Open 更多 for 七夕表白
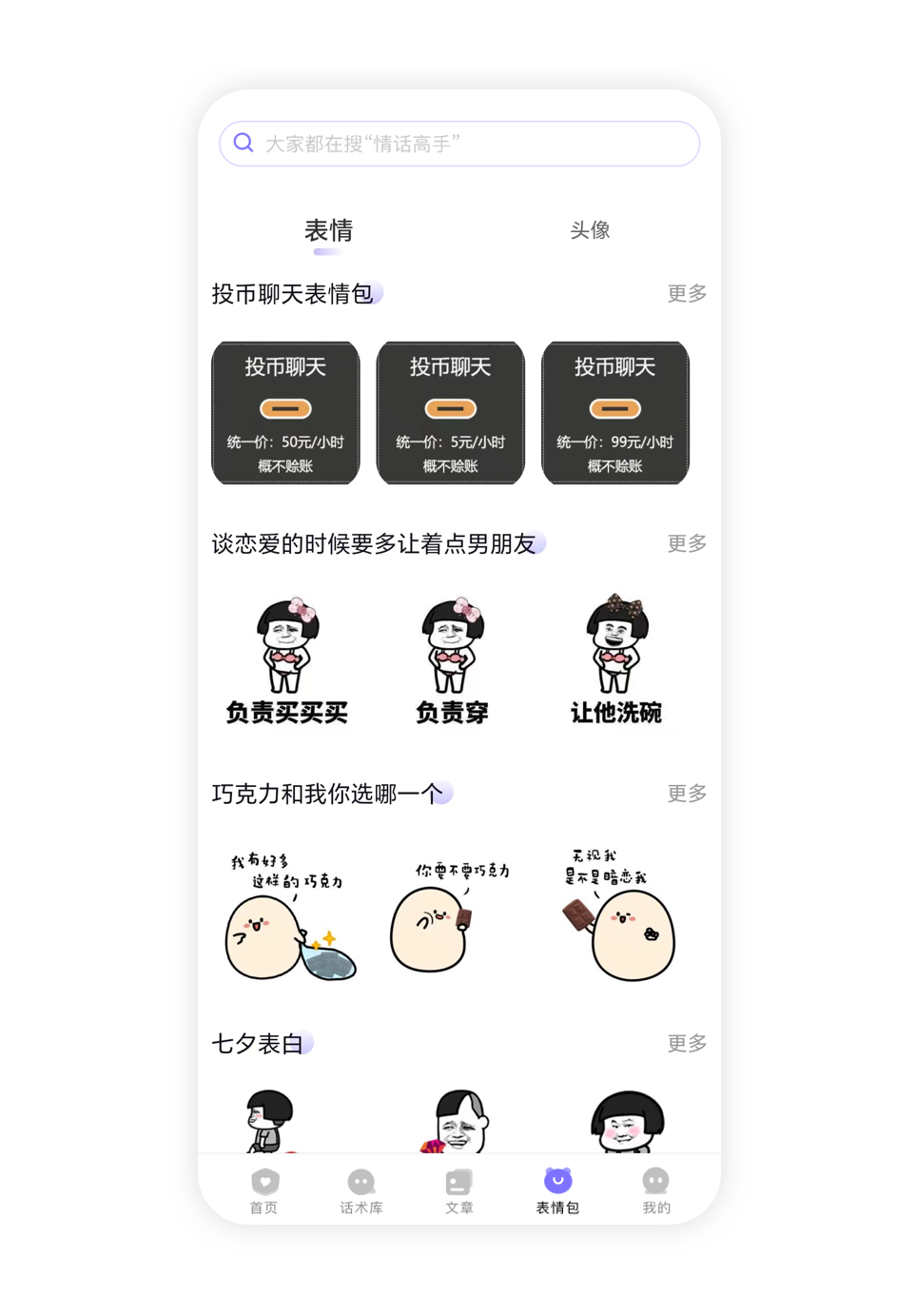Image resolution: width=916 pixels, height=1316 pixels. (x=687, y=1043)
